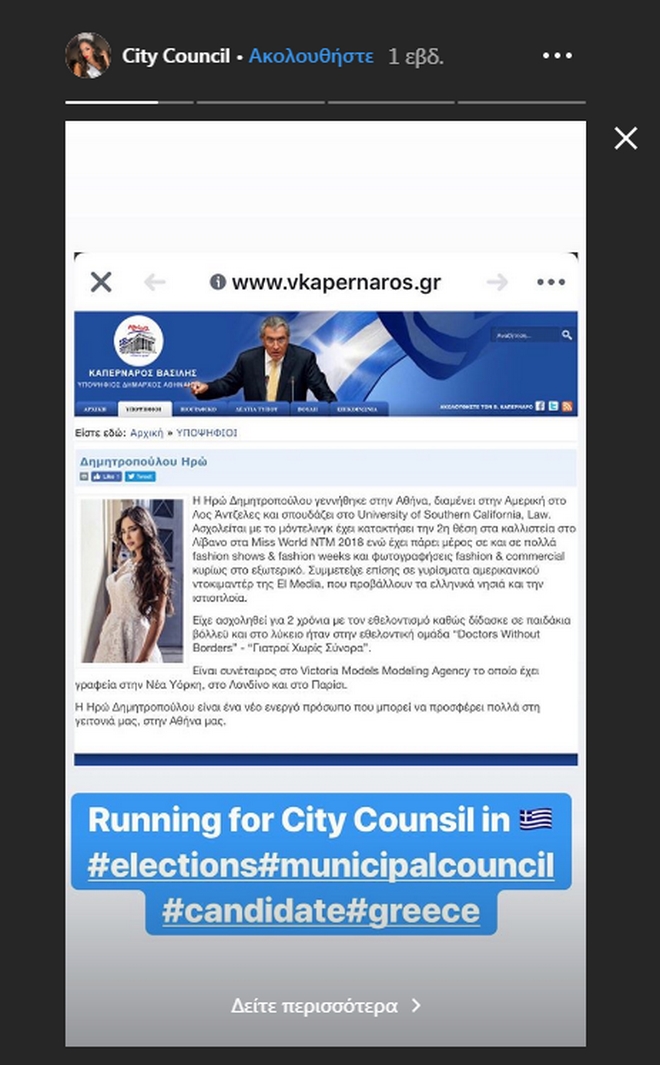
Task: Open Δείτε περισσότερα to see more
Action: pos(326,1005)
